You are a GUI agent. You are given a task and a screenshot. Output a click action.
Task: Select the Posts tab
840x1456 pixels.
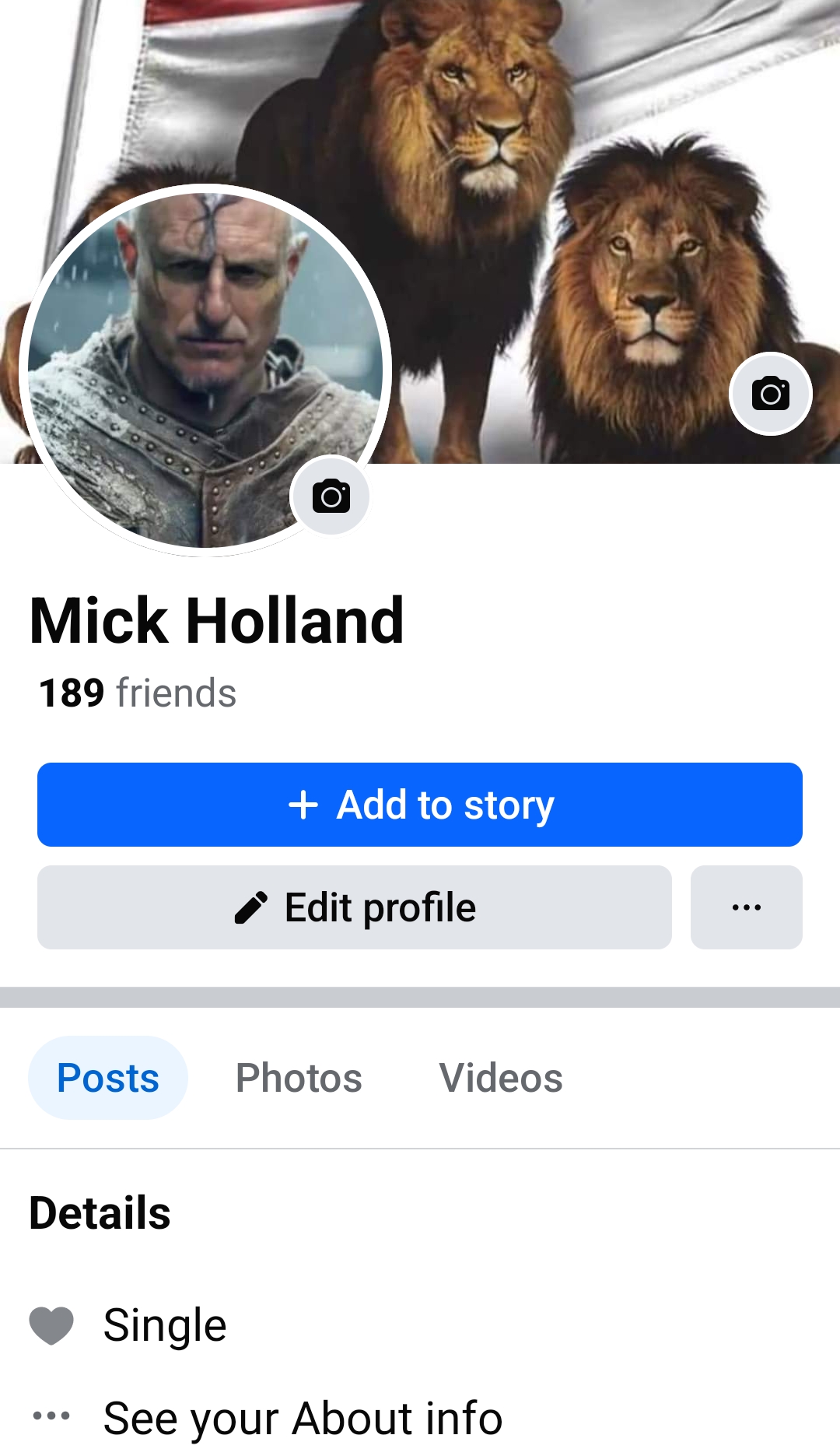108,1078
